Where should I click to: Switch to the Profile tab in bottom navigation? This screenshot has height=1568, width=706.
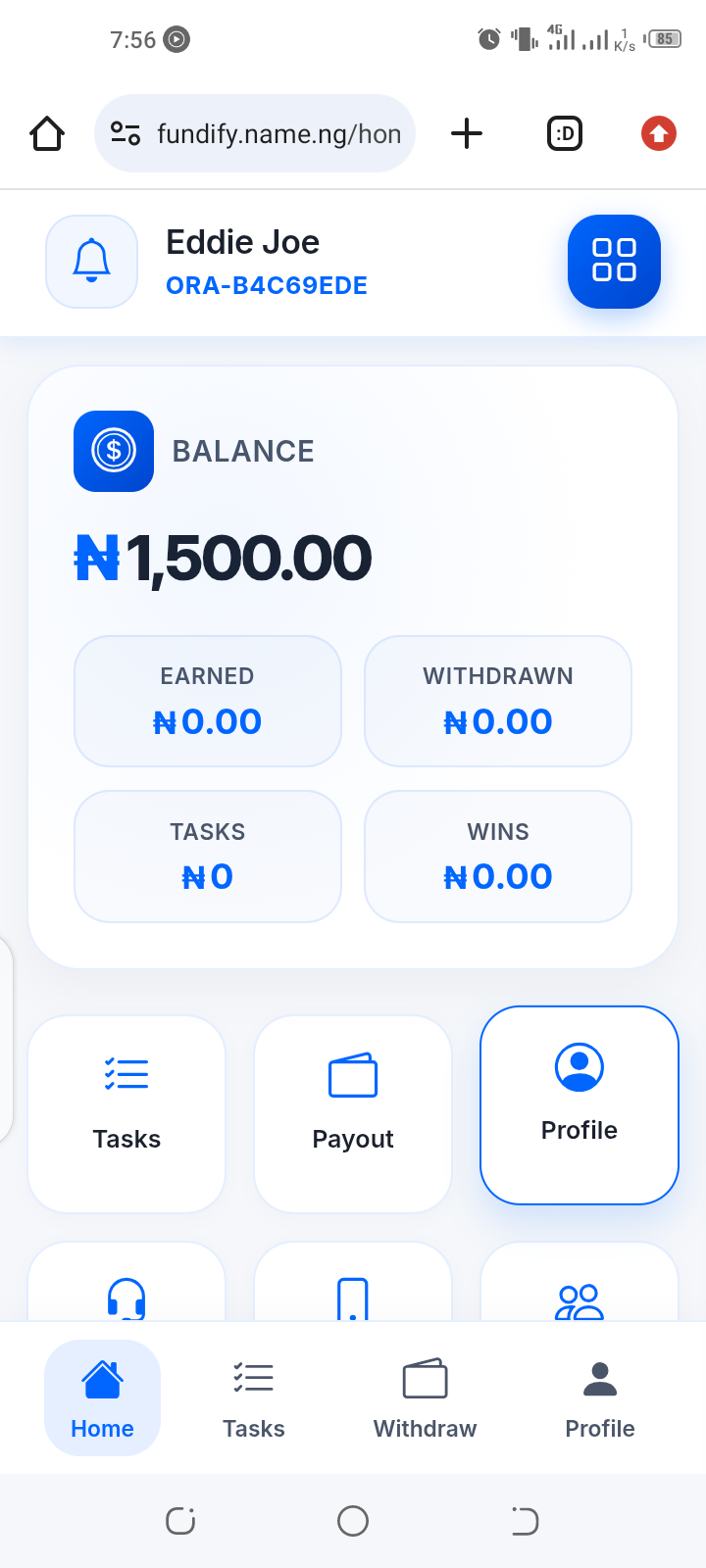click(x=600, y=1397)
